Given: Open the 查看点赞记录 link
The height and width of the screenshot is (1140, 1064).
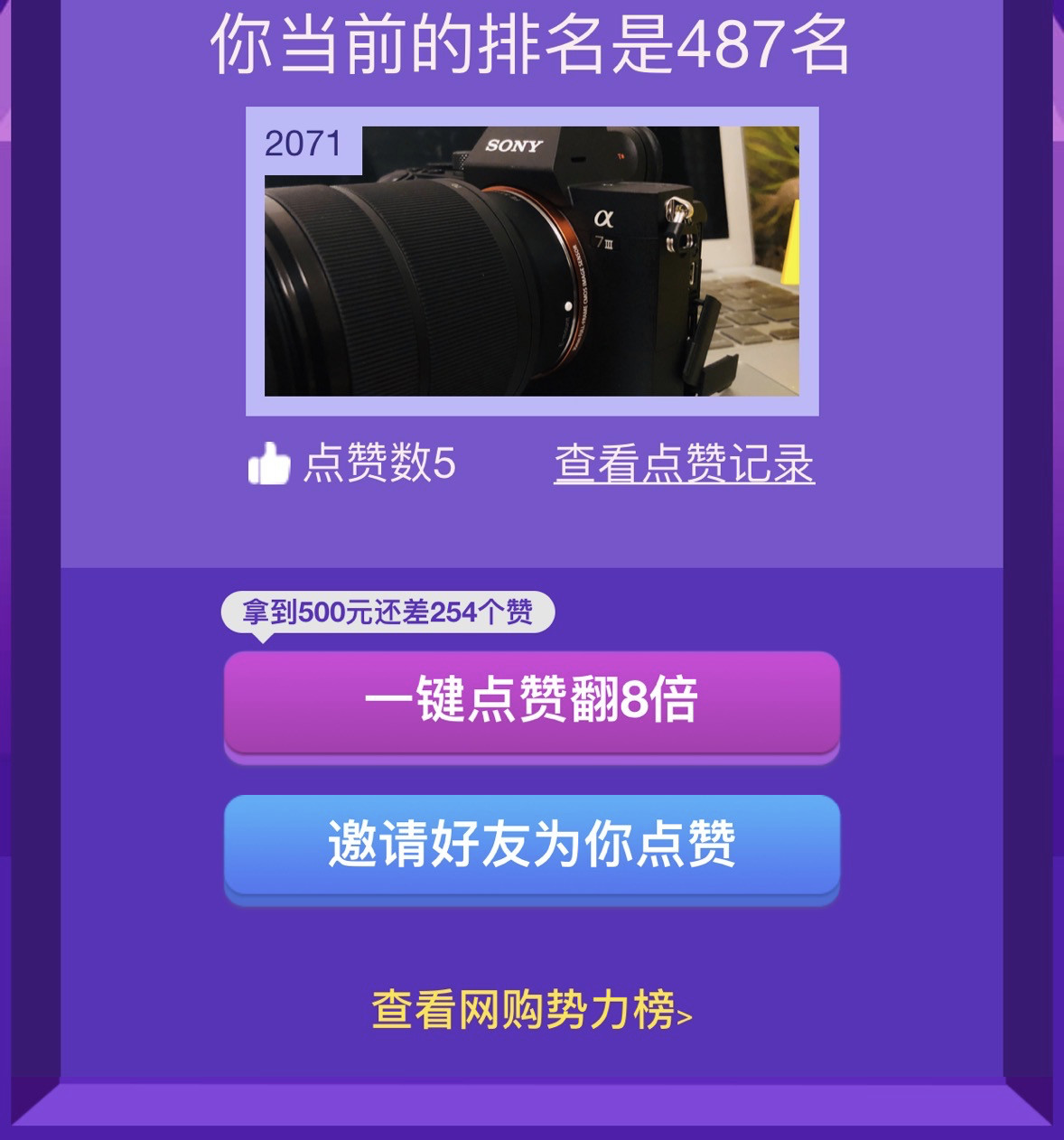Looking at the screenshot, I should [684, 464].
